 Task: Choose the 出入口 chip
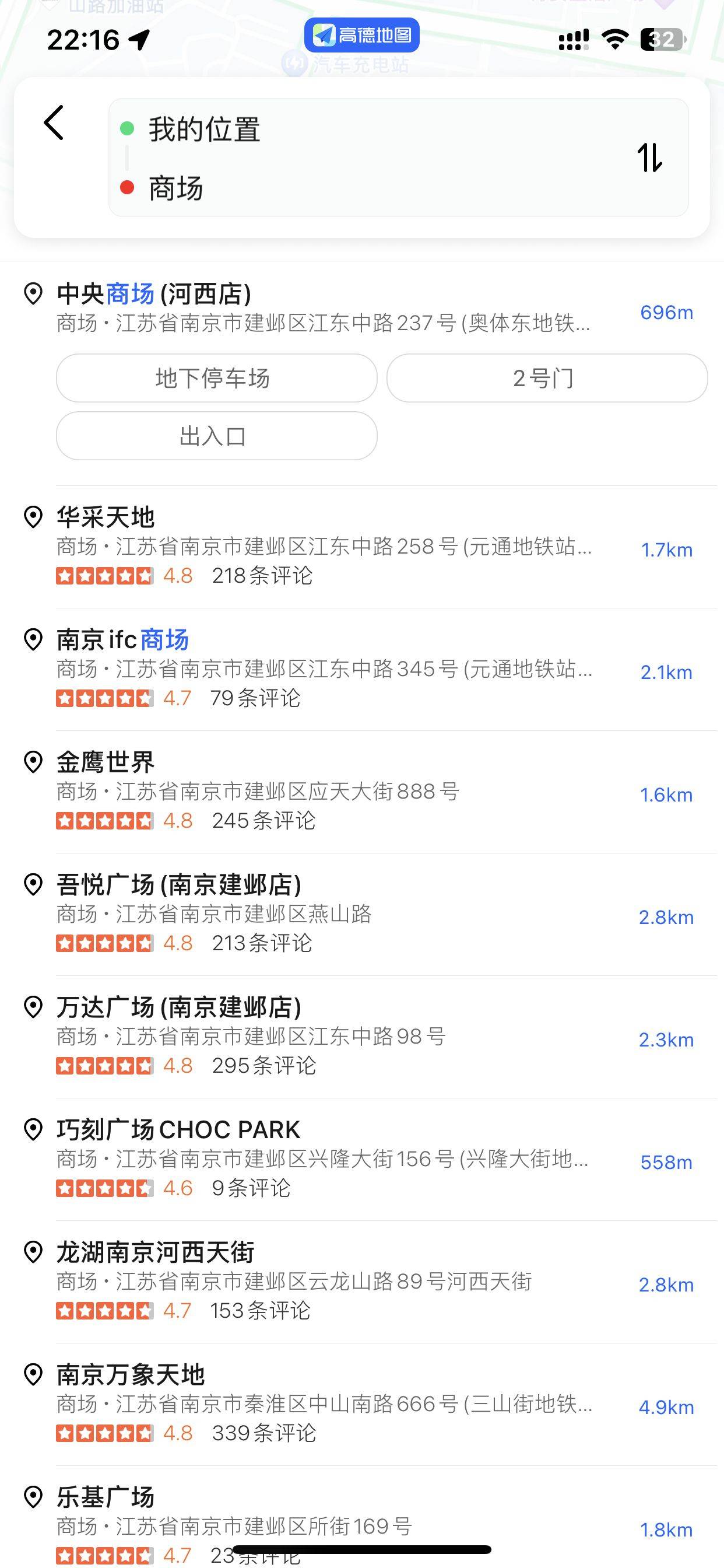tap(217, 436)
